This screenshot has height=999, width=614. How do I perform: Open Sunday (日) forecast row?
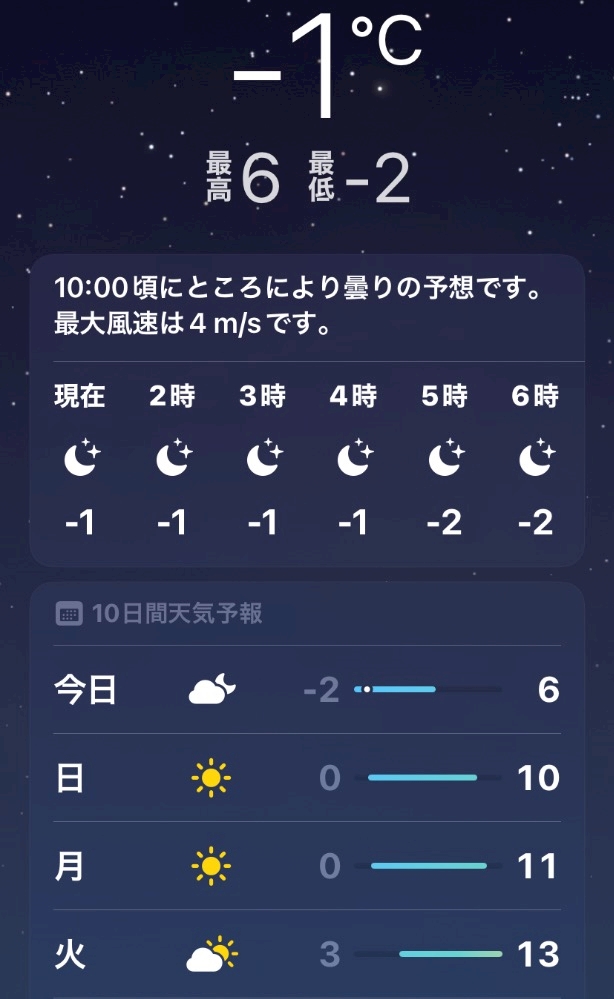(x=307, y=777)
